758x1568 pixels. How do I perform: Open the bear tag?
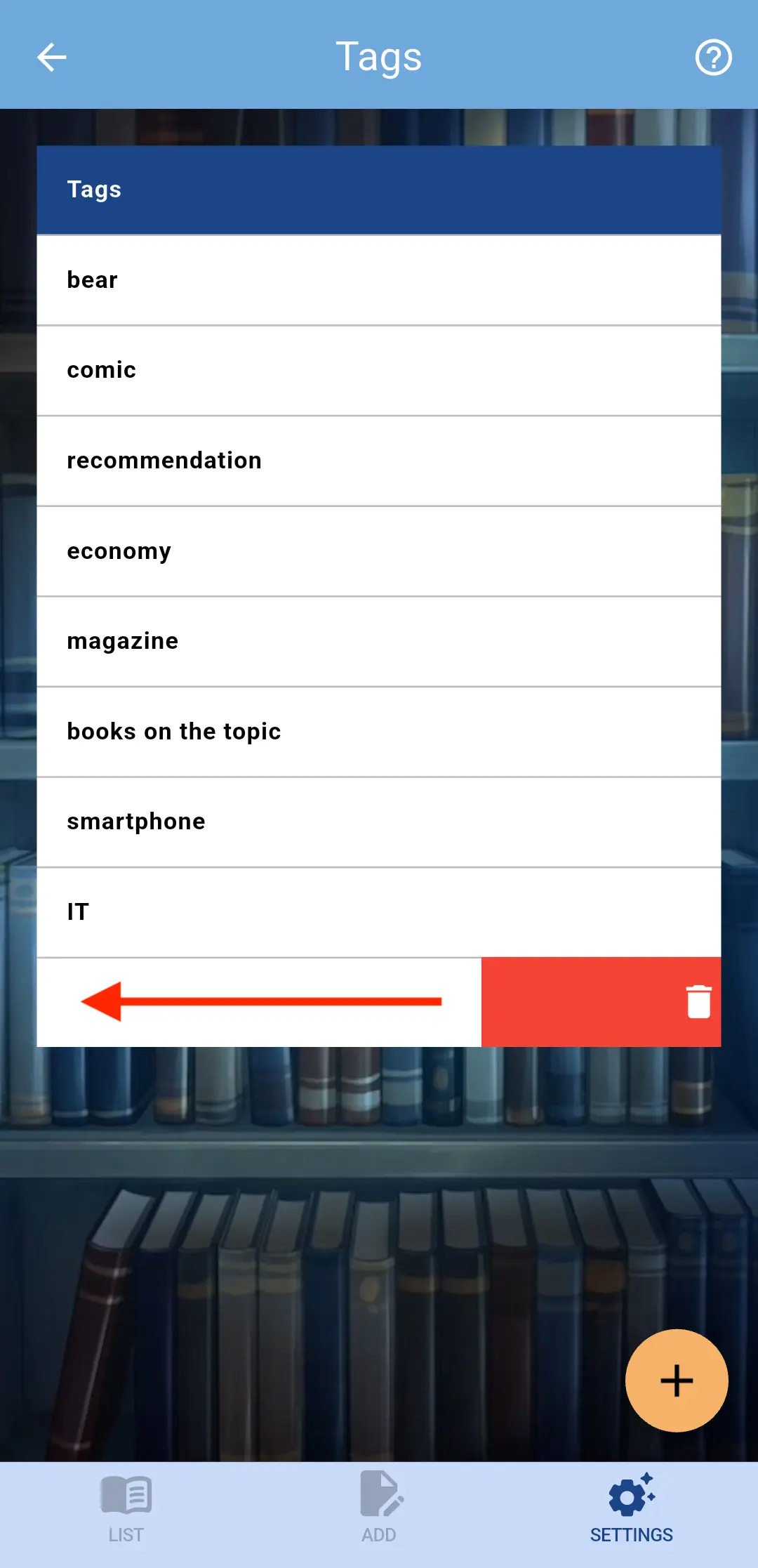(x=378, y=280)
